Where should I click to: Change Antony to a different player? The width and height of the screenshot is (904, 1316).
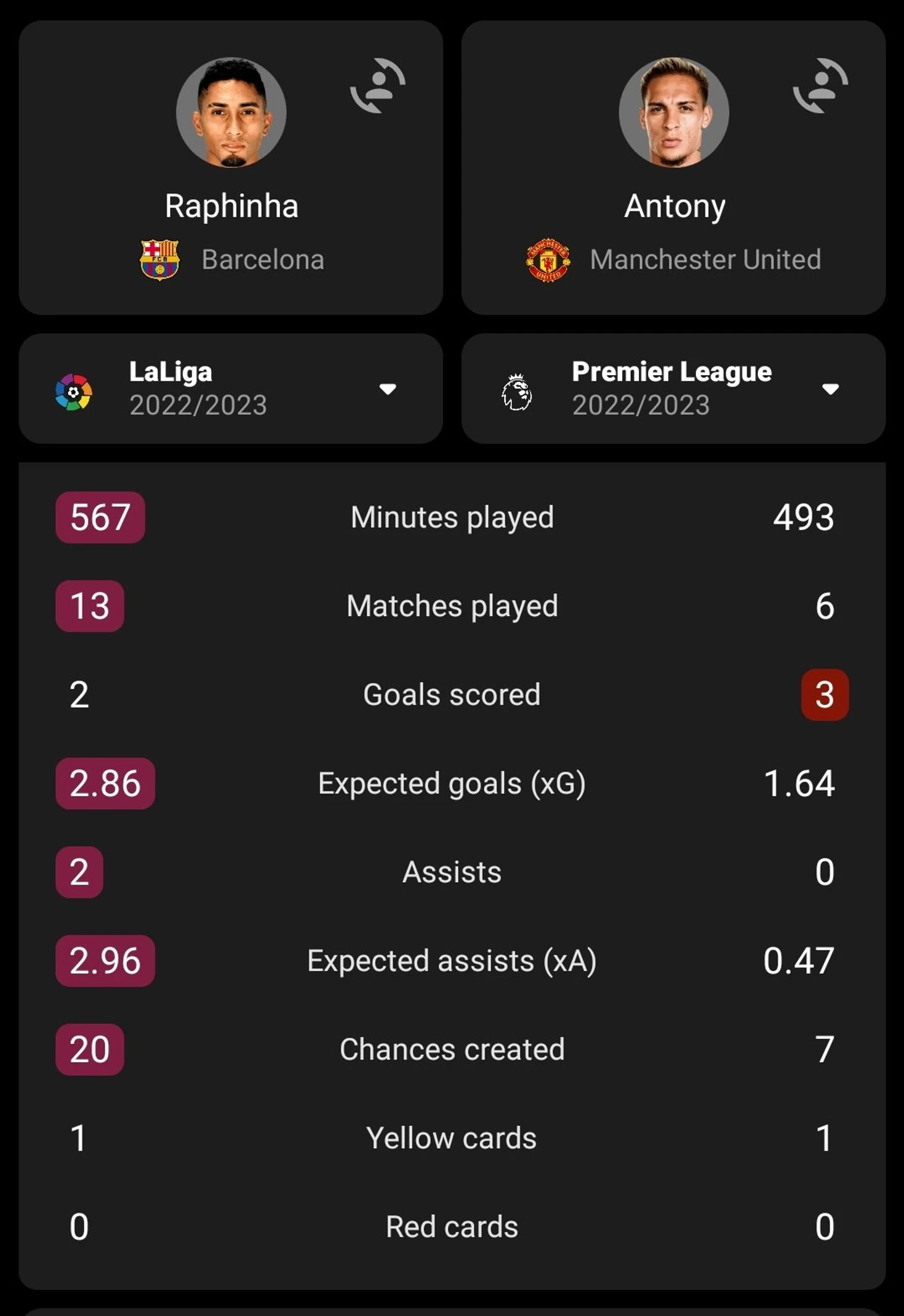pos(820,86)
